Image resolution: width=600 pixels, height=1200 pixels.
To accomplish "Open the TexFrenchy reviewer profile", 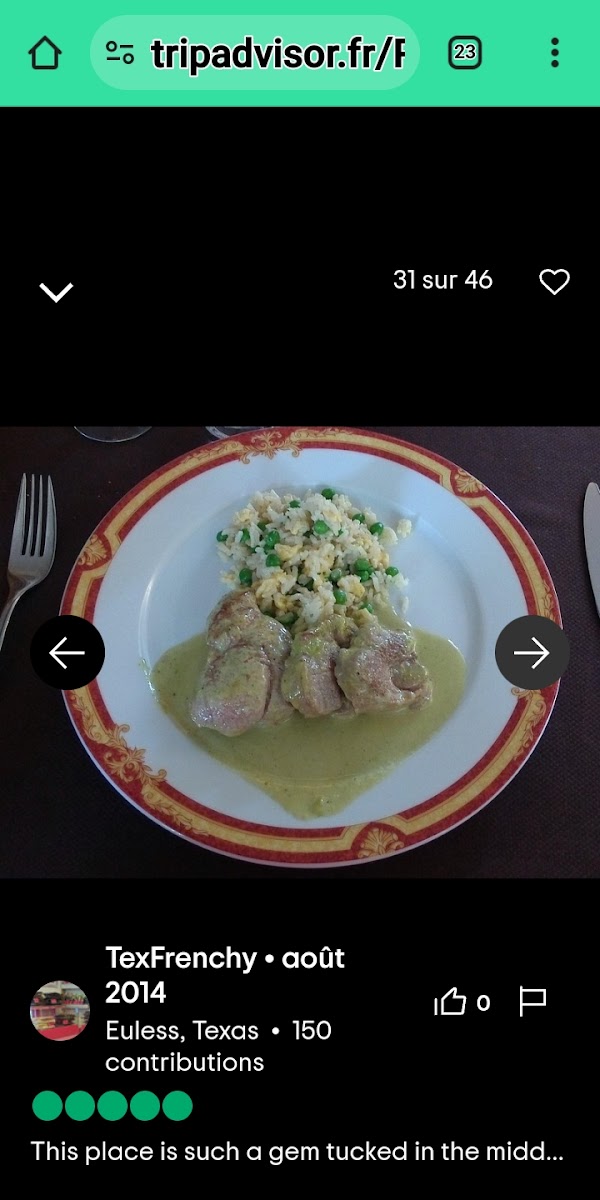I will coord(180,958).
